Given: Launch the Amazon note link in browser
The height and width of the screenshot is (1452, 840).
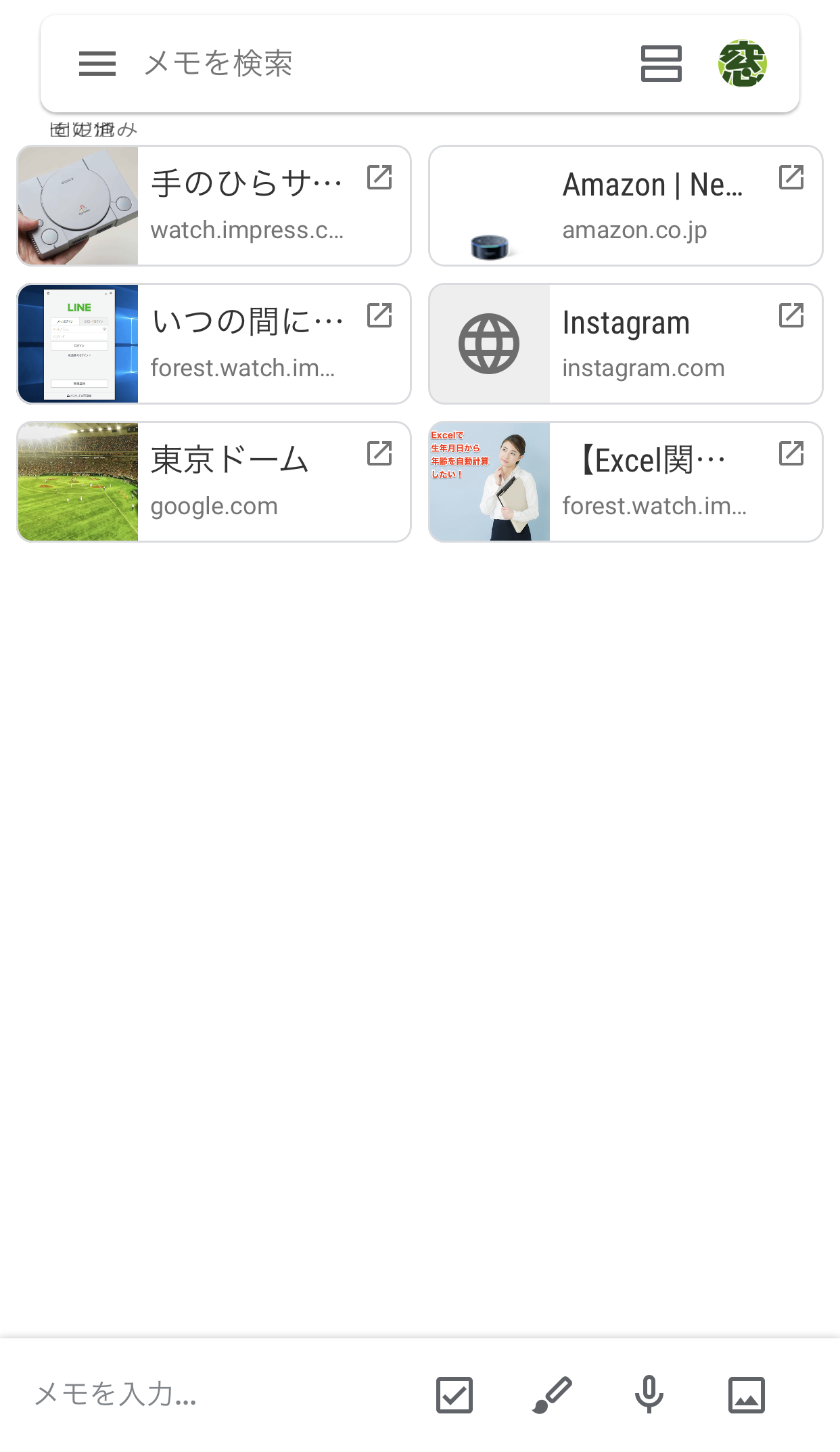Looking at the screenshot, I should pyautogui.click(x=792, y=178).
